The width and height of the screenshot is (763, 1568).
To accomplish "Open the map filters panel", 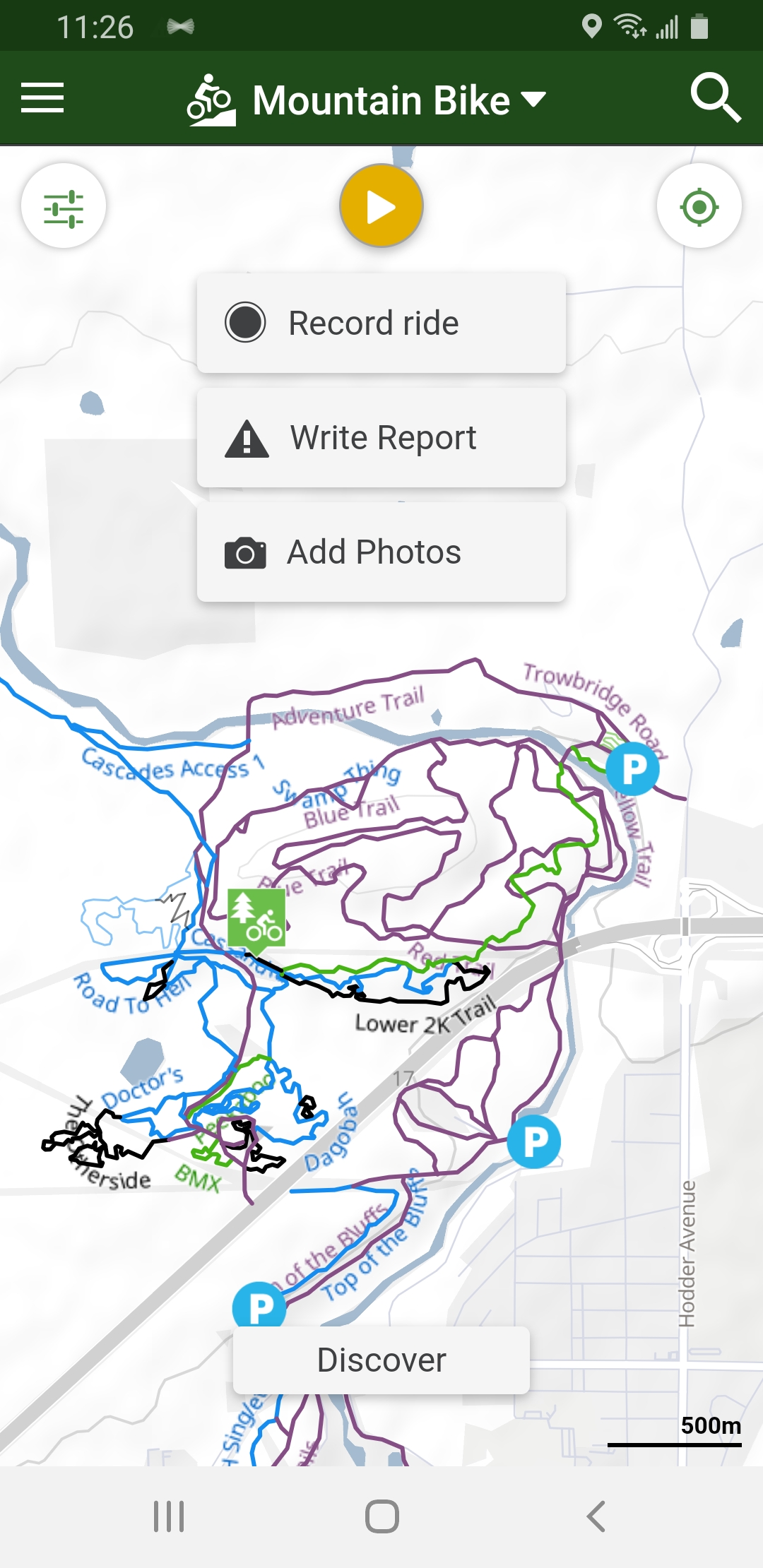I will point(64,206).
